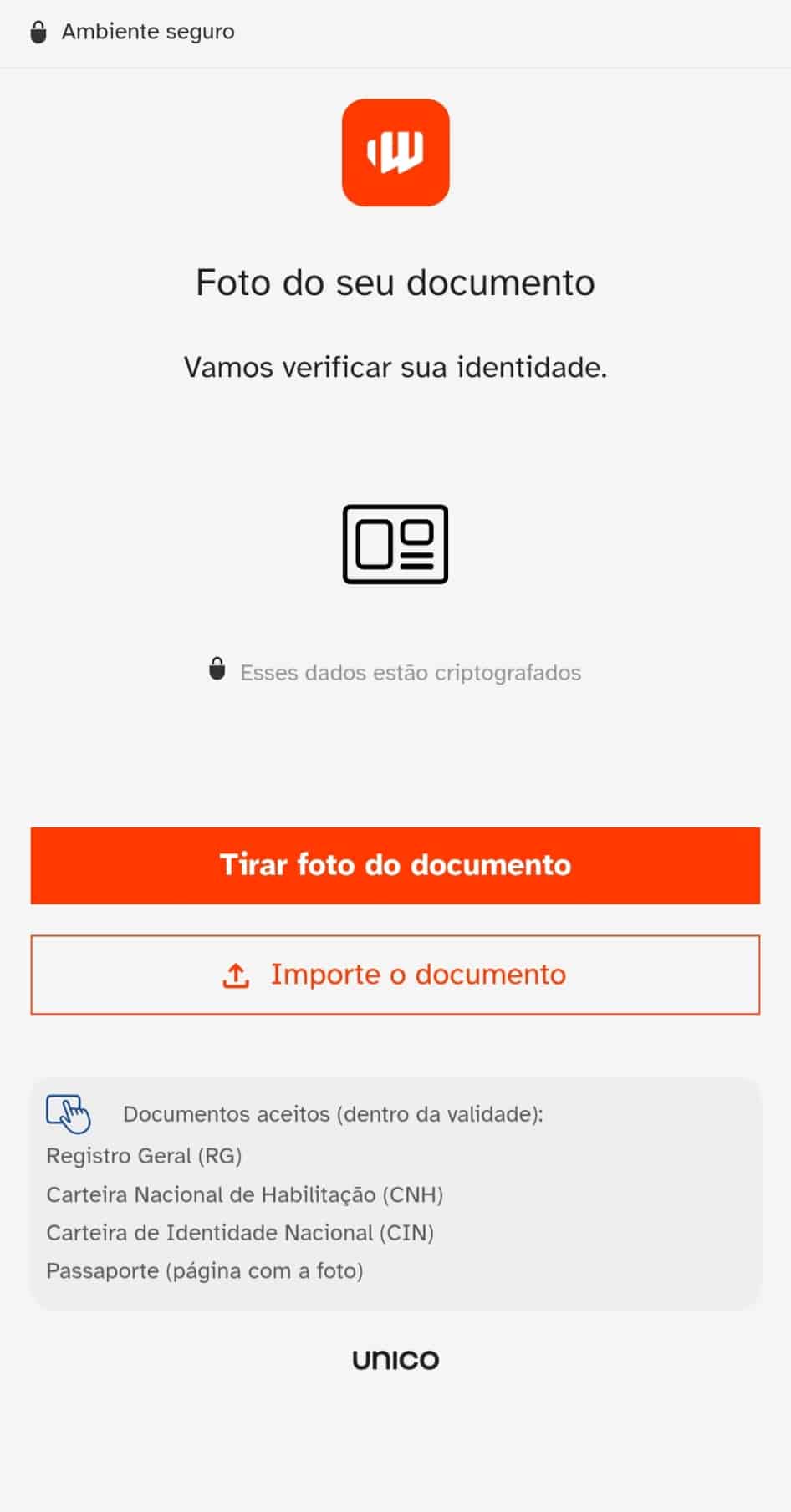Click Passaporte (página com a foto) entry
The image size is (791, 1512).
point(205,1270)
